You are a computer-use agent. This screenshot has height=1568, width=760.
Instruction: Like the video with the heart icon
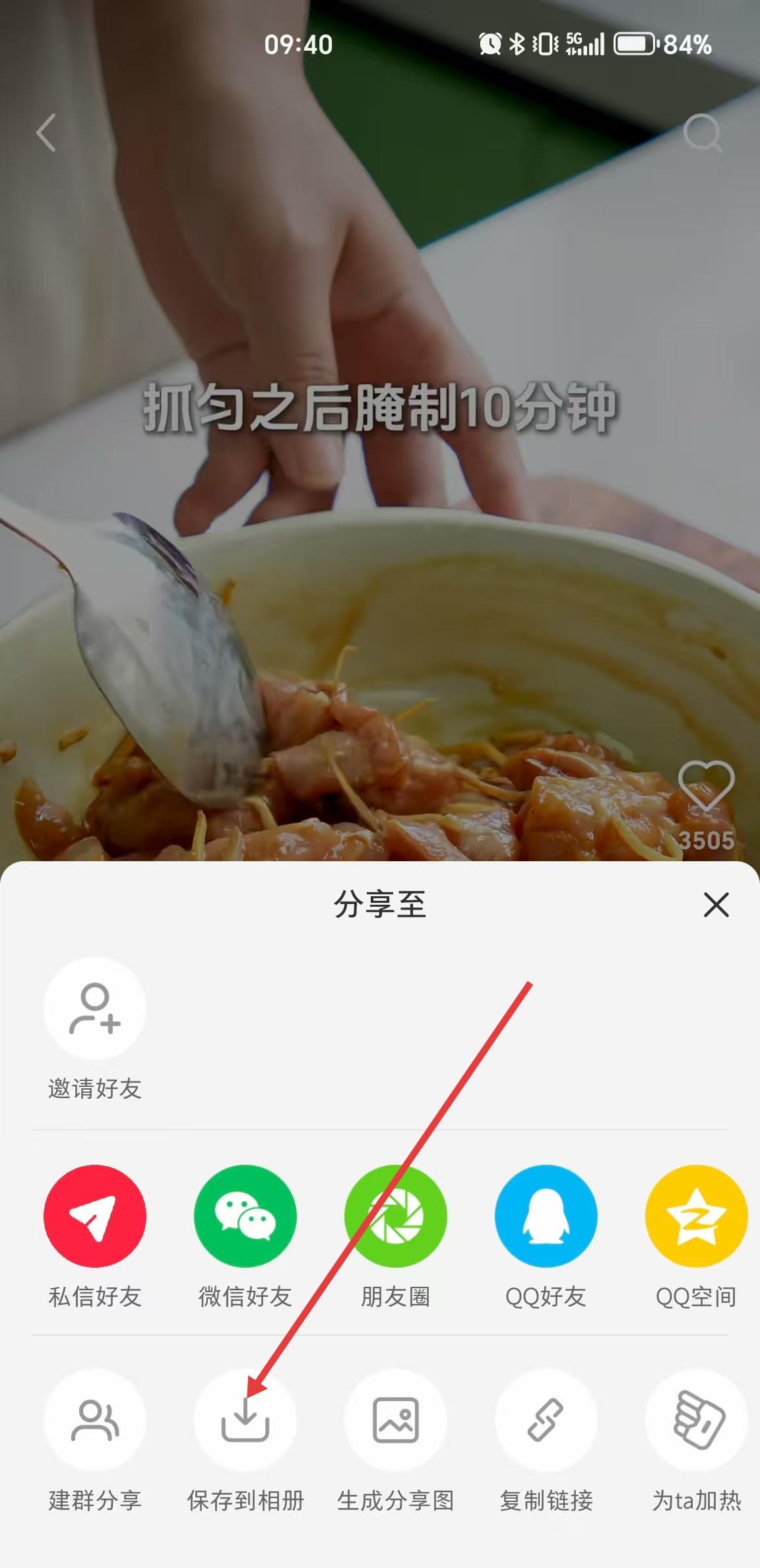click(706, 785)
